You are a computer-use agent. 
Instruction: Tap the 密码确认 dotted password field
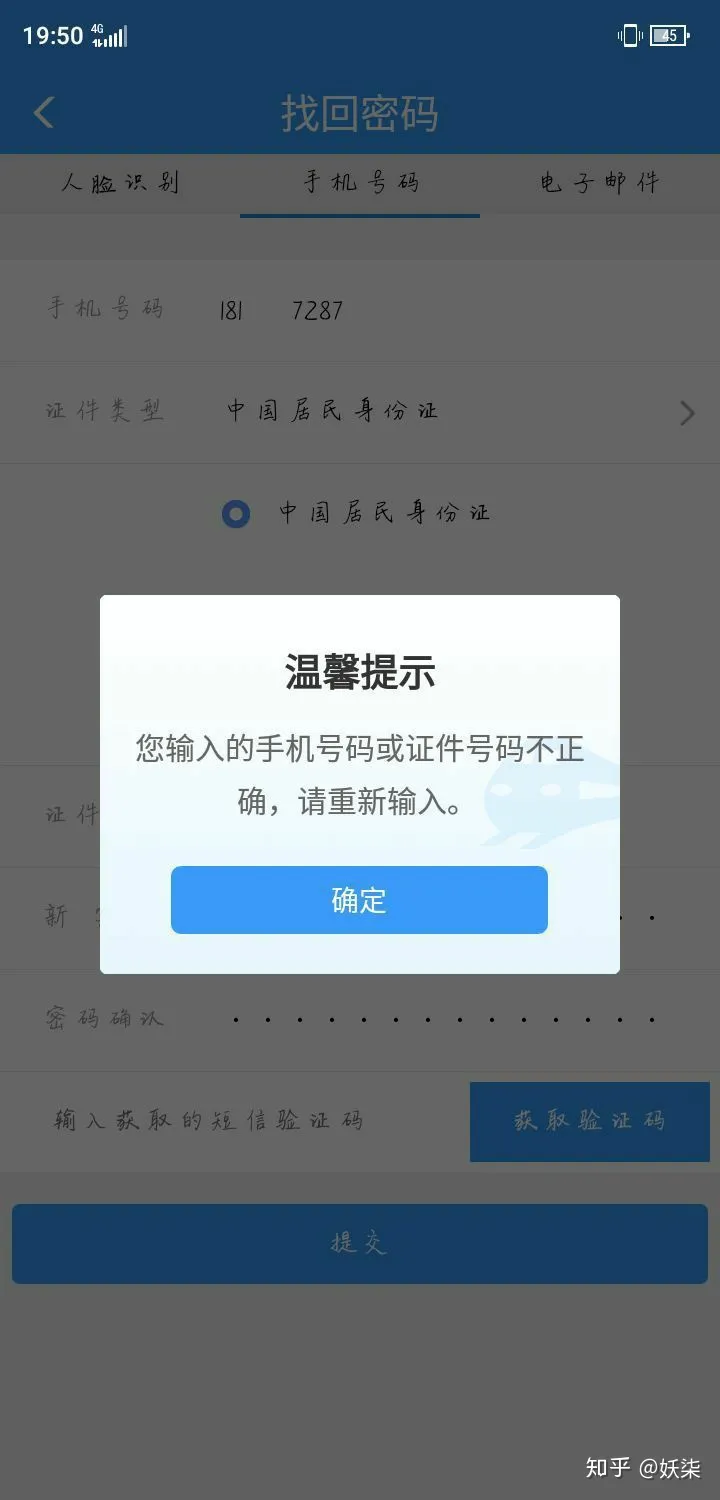click(440, 1018)
